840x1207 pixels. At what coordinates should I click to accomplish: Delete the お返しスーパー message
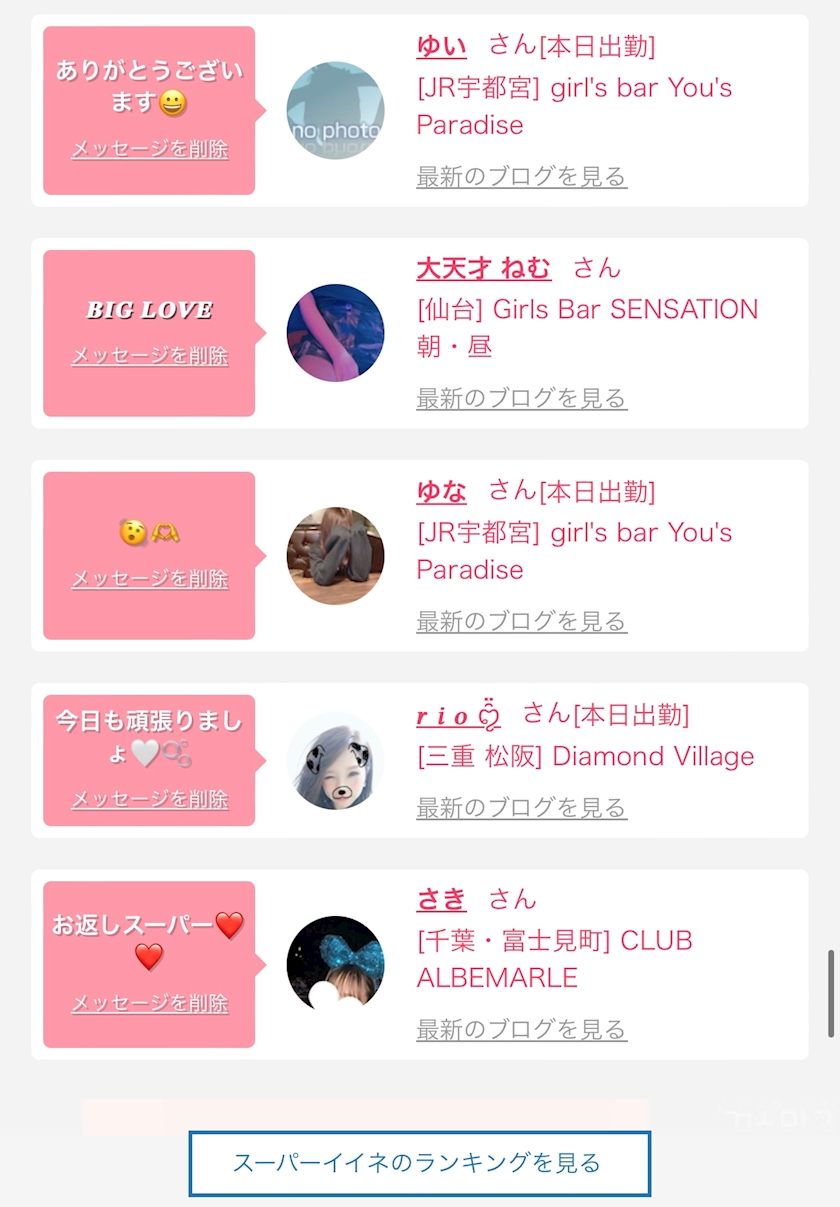(150, 1003)
